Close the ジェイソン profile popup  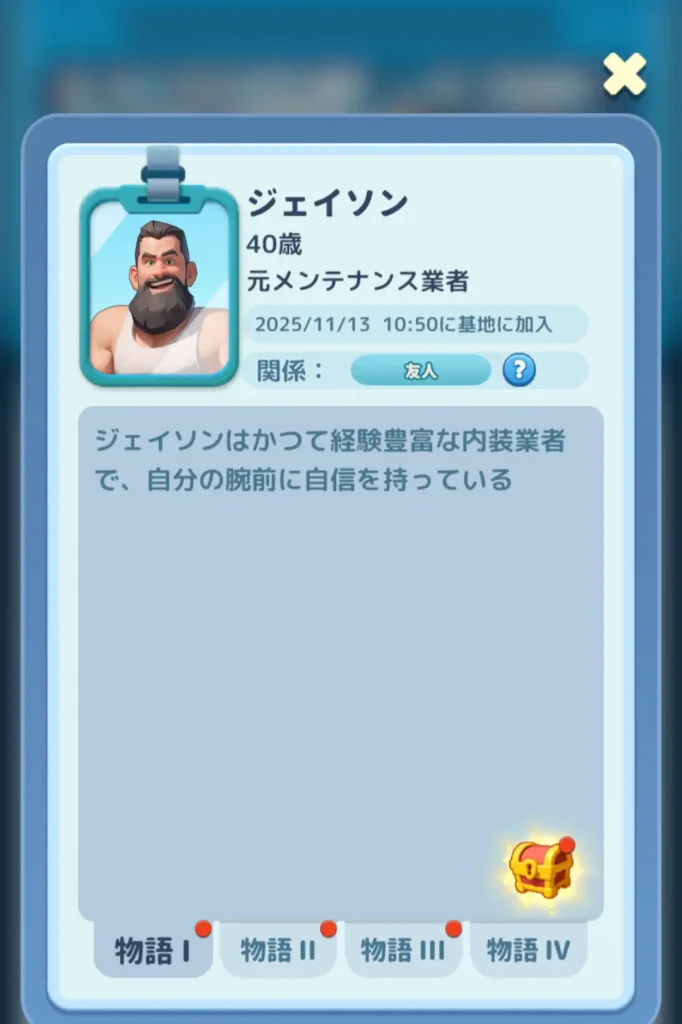624,74
